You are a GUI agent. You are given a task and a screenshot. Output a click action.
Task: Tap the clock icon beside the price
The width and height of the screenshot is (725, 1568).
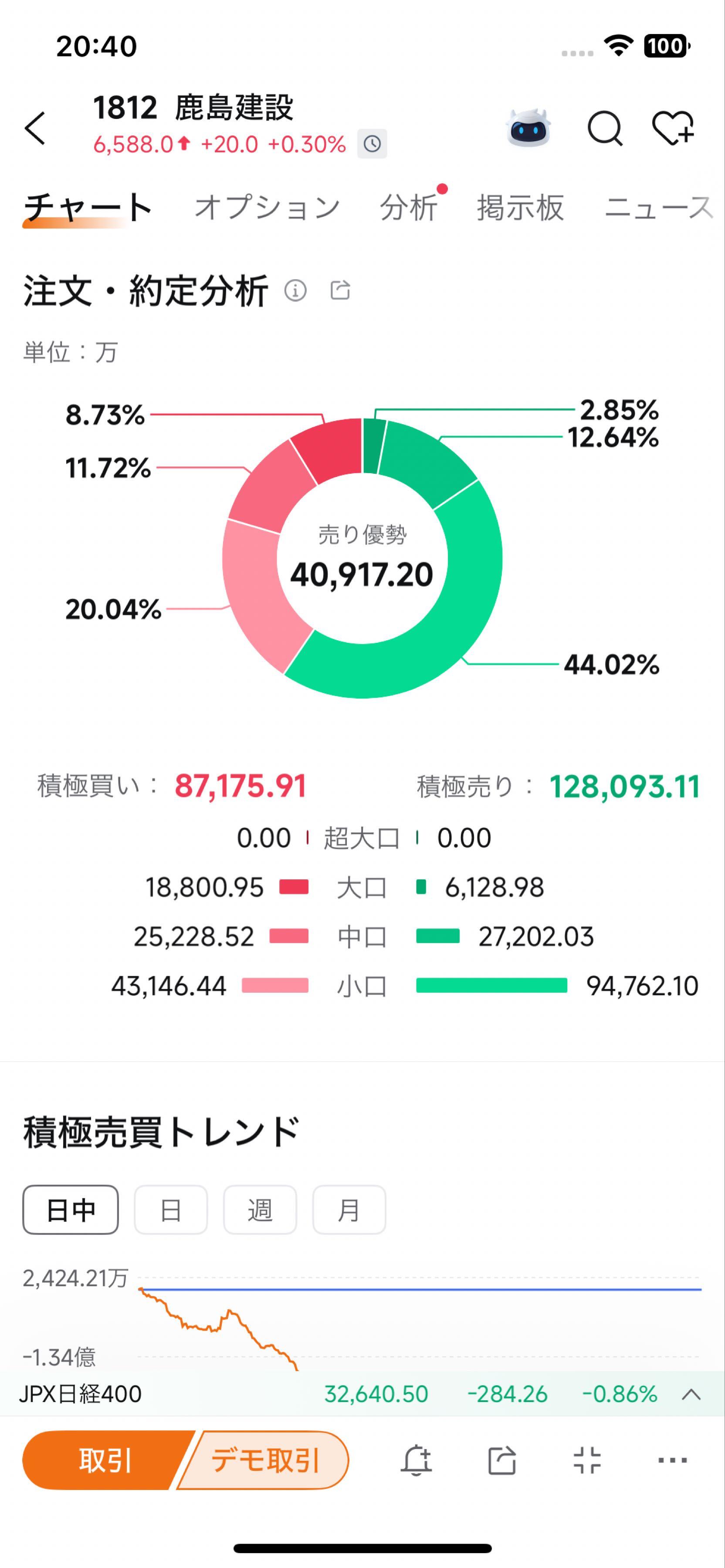pos(373,143)
